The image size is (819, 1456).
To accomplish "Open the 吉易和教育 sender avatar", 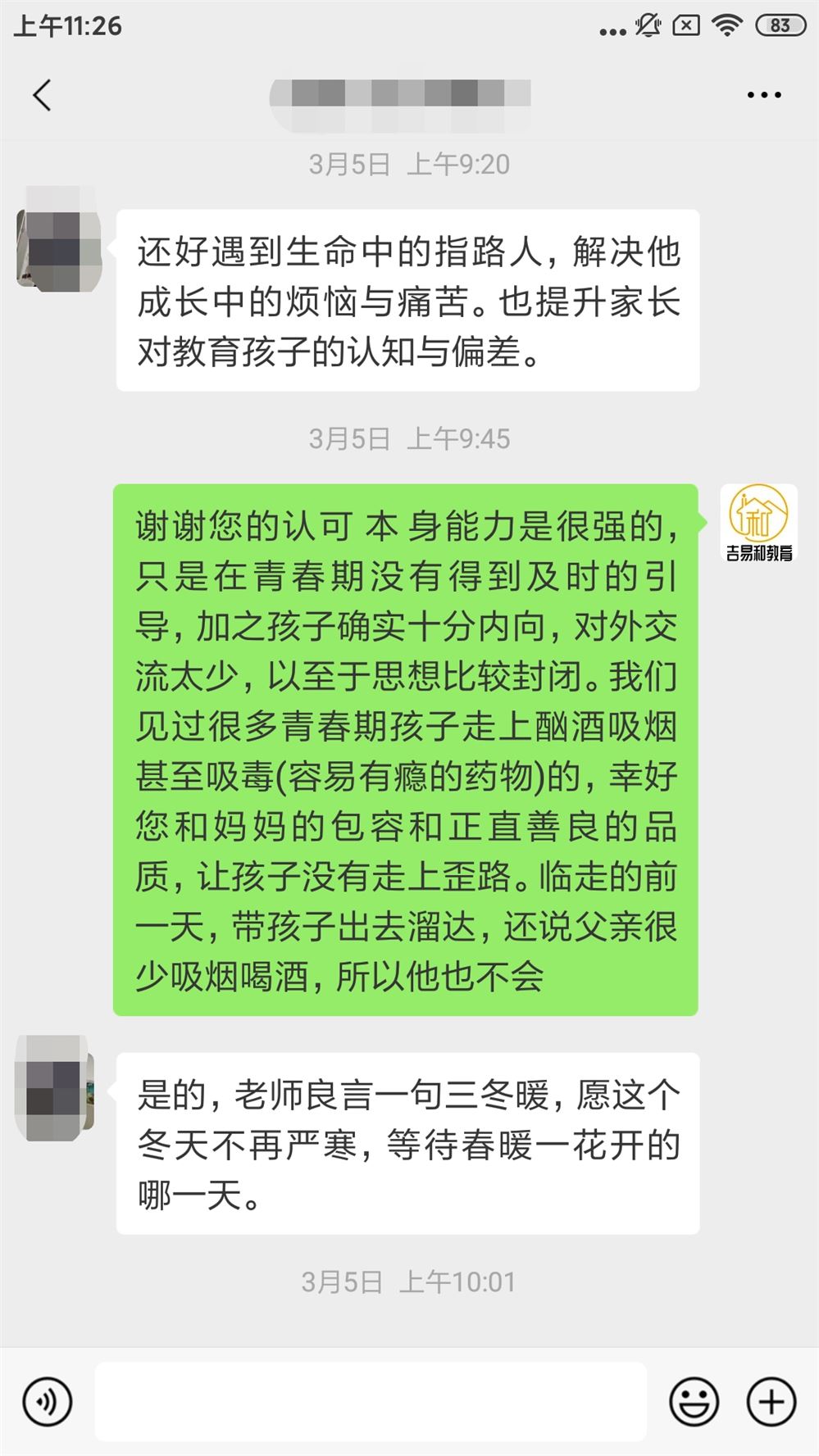I will [758, 522].
